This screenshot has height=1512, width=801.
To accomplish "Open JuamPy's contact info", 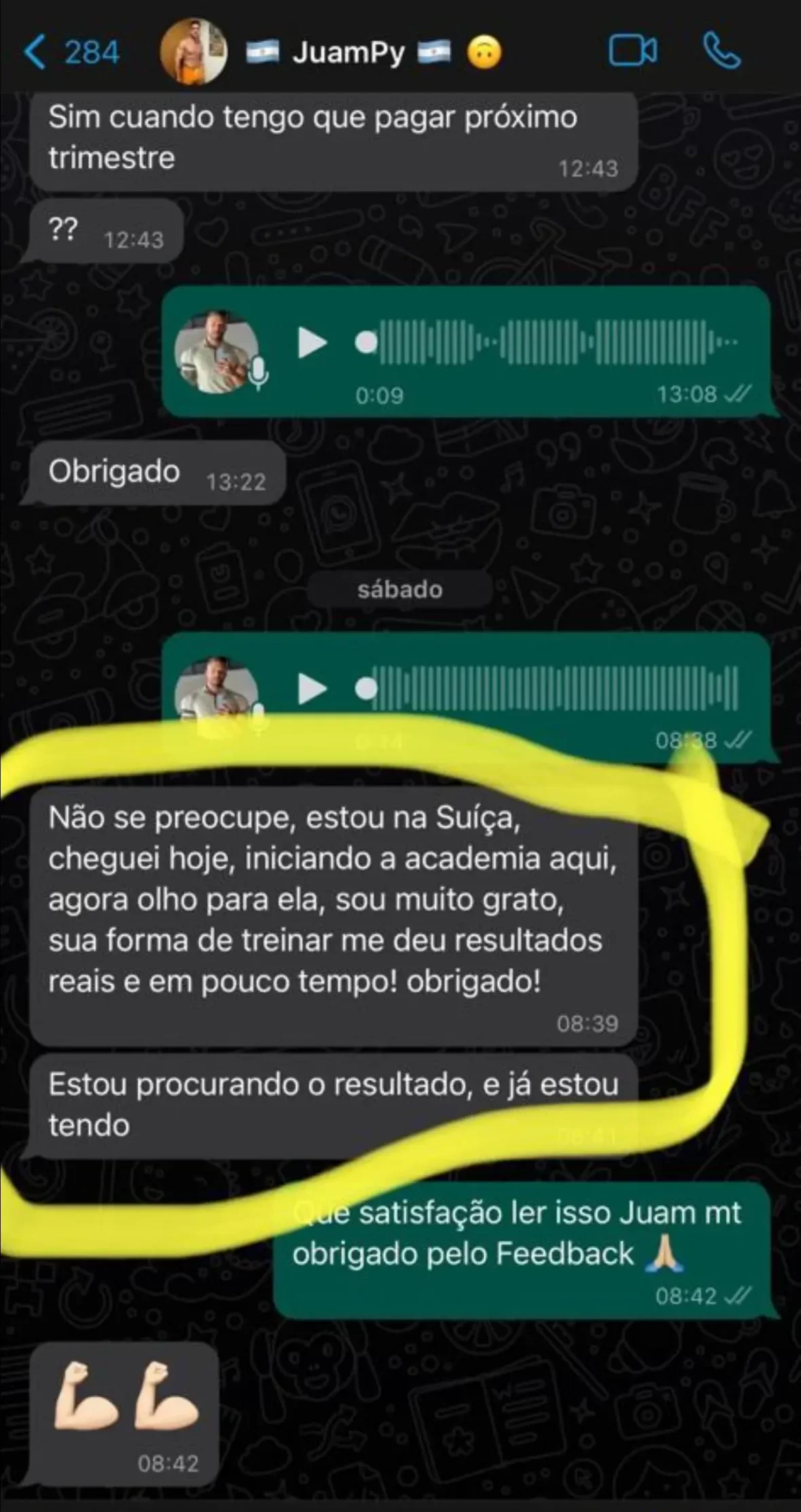I will (x=348, y=52).
